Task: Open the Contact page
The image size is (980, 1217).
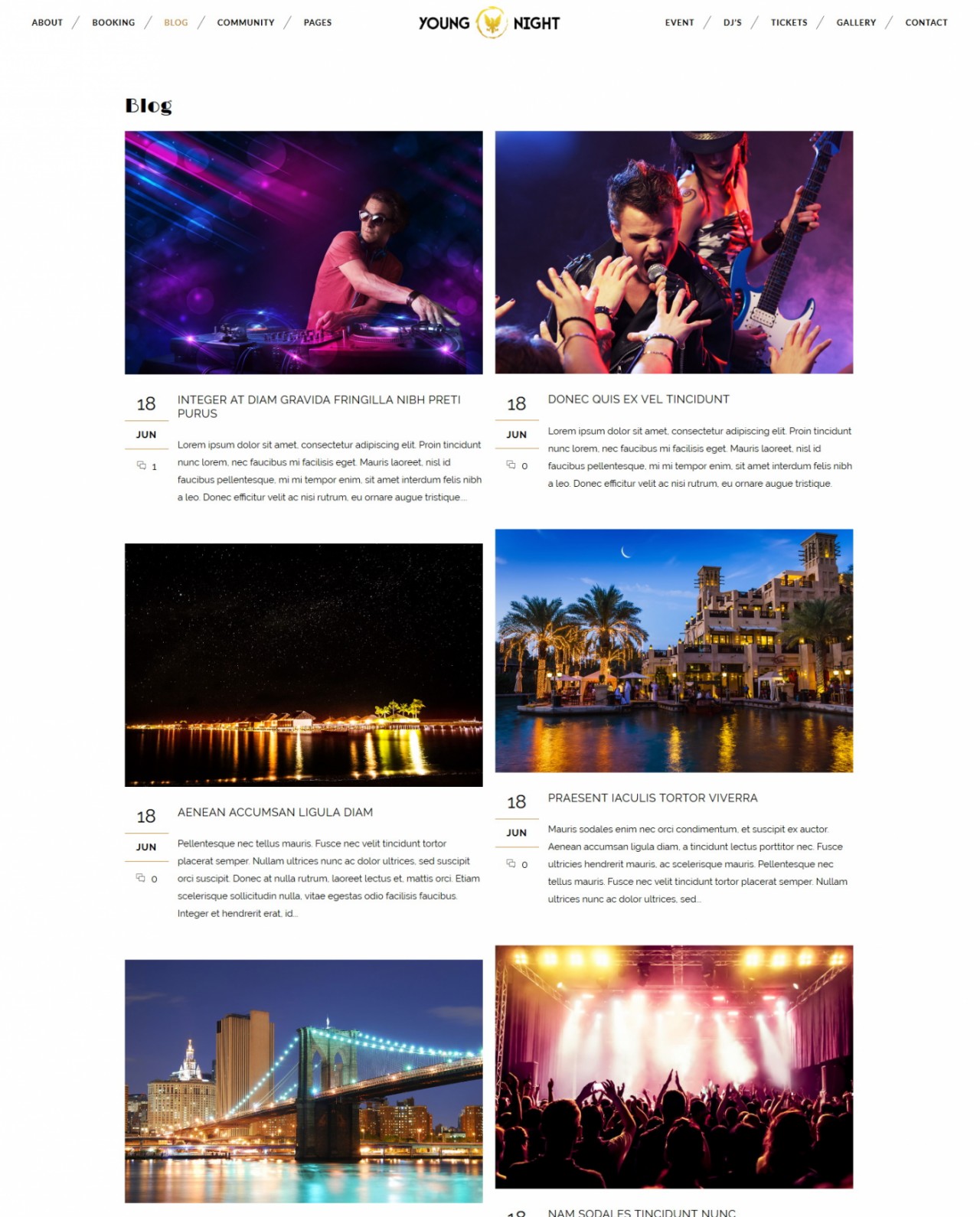Action: tap(926, 23)
